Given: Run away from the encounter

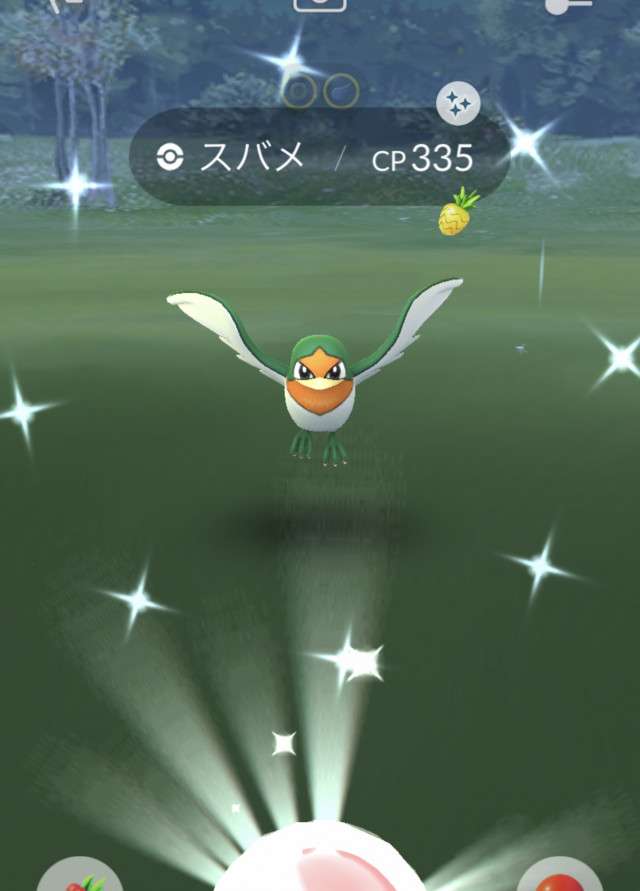Looking at the screenshot, I should click(x=72, y=4).
